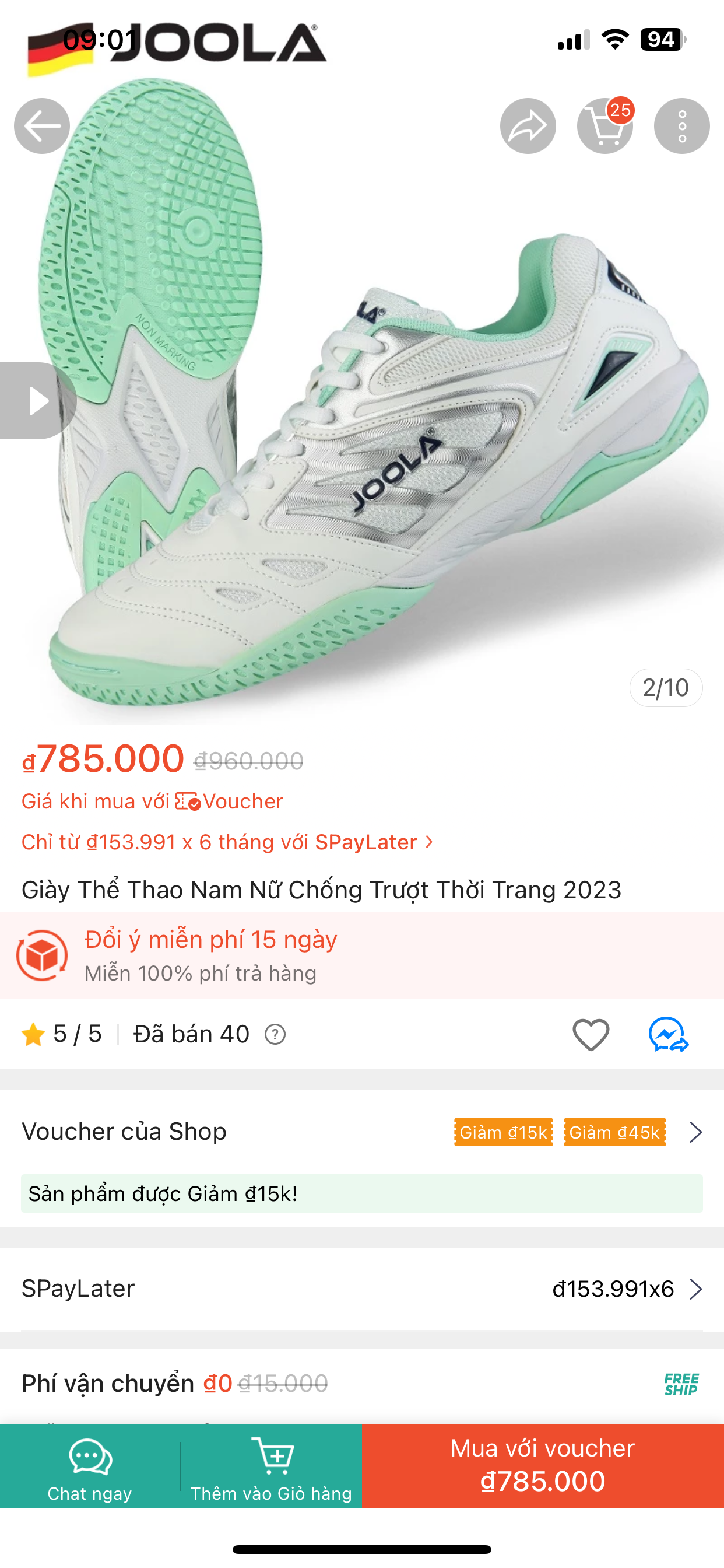
Task: Add product to favorites with heart
Action: pos(591,1034)
